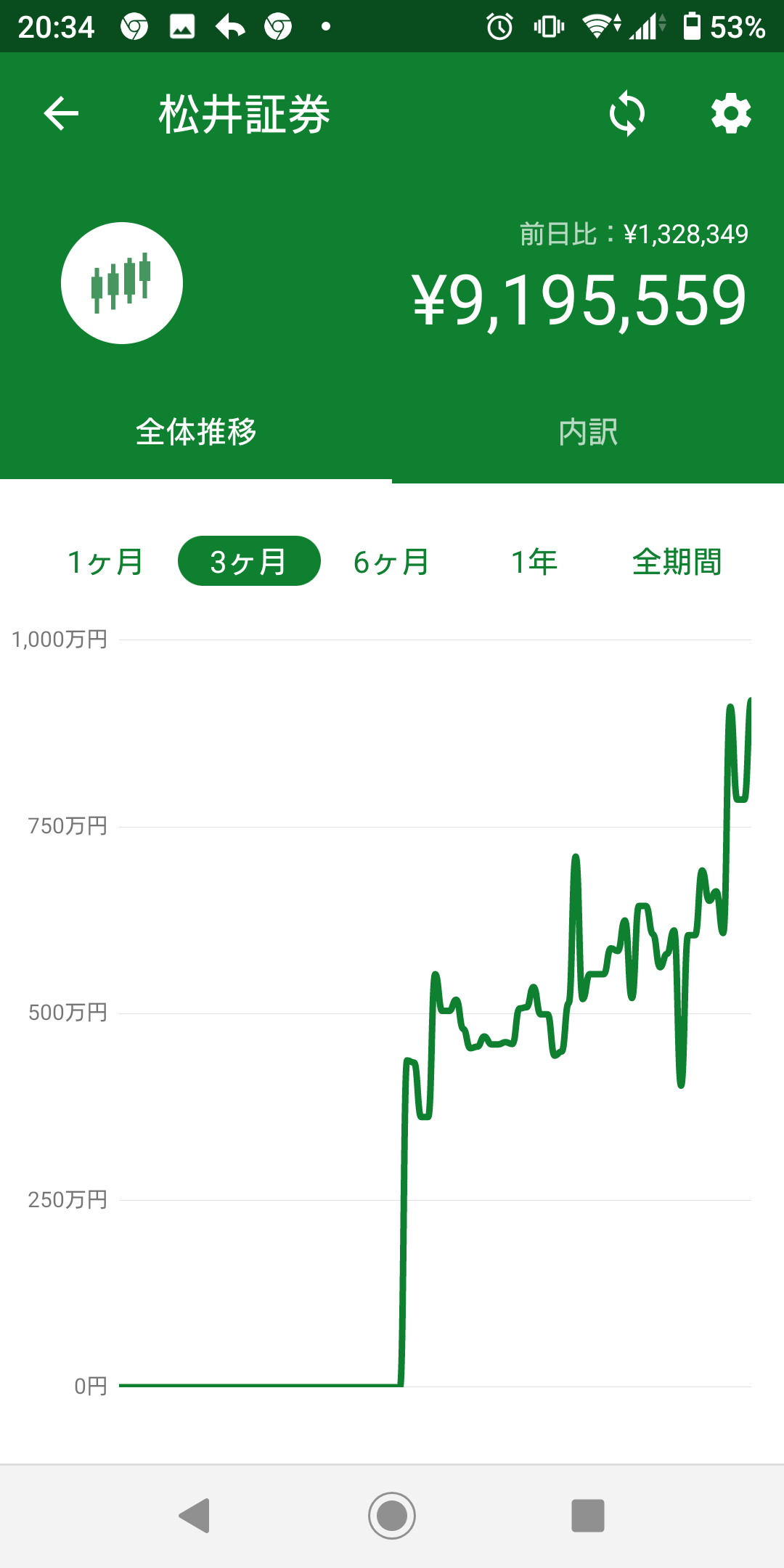Image resolution: width=784 pixels, height=1568 pixels.
Task: Display the 全期間 chart range
Action: 677,562
